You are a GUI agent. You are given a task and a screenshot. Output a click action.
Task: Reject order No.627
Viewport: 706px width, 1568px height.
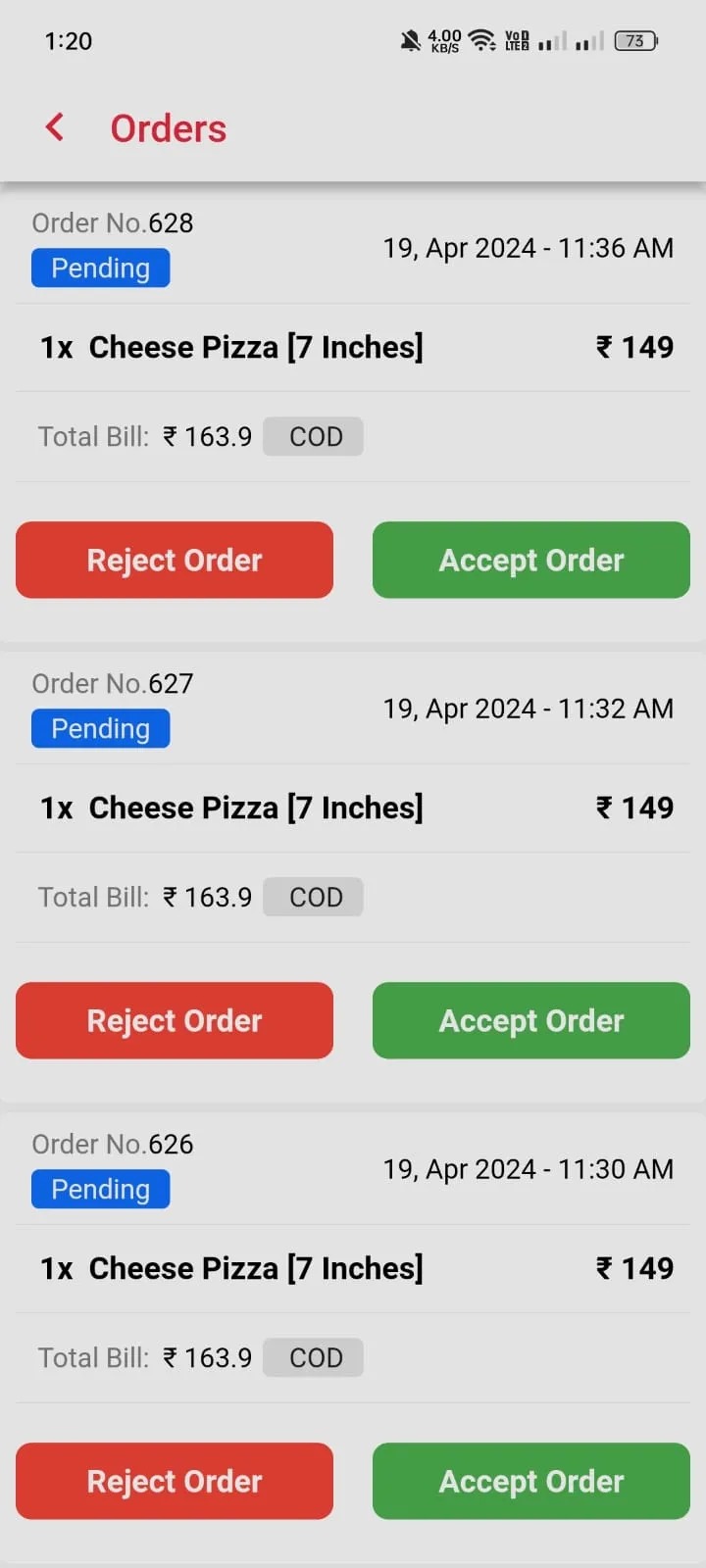click(175, 1020)
